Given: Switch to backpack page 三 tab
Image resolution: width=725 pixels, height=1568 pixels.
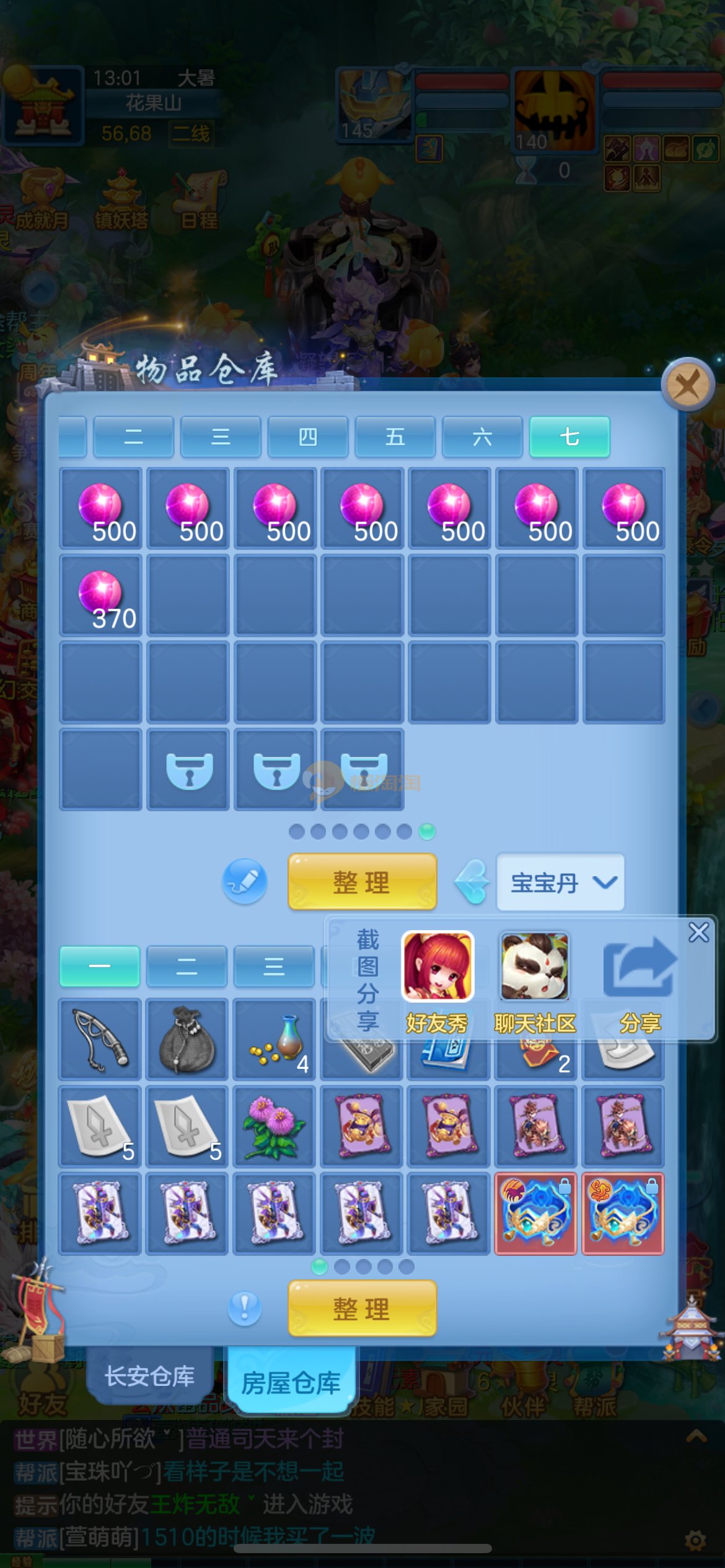Looking at the screenshot, I should (x=274, y=967).
